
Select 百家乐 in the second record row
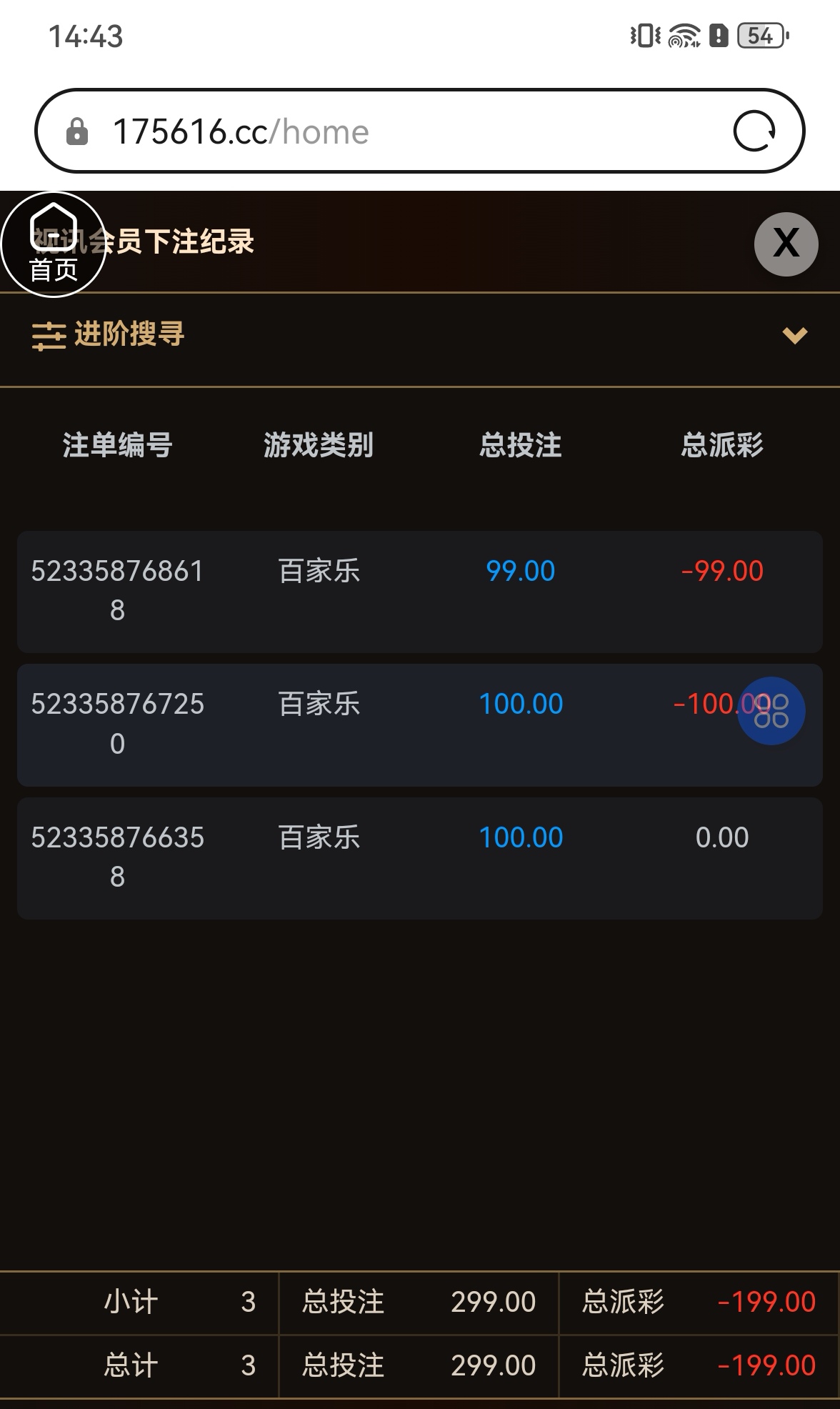coord(318,704)
